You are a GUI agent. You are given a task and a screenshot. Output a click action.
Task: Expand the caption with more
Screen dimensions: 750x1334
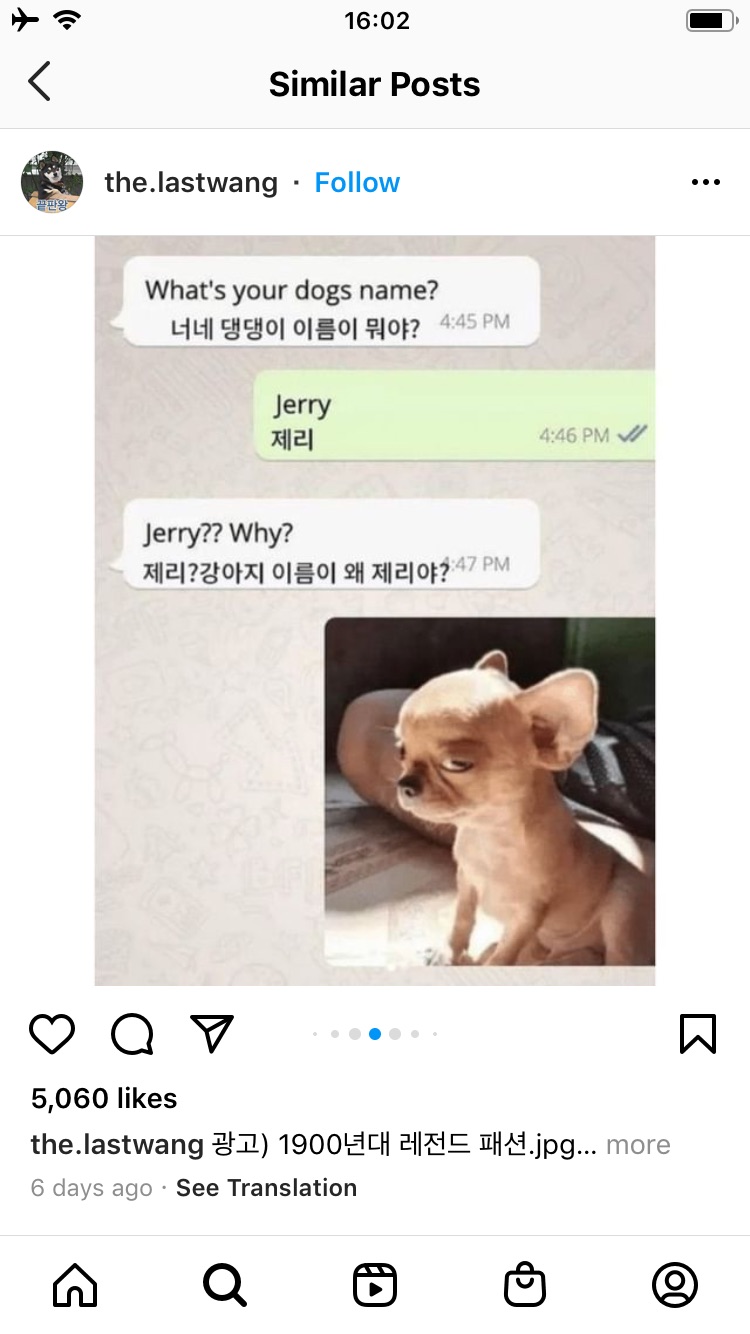coord(638,1145)
